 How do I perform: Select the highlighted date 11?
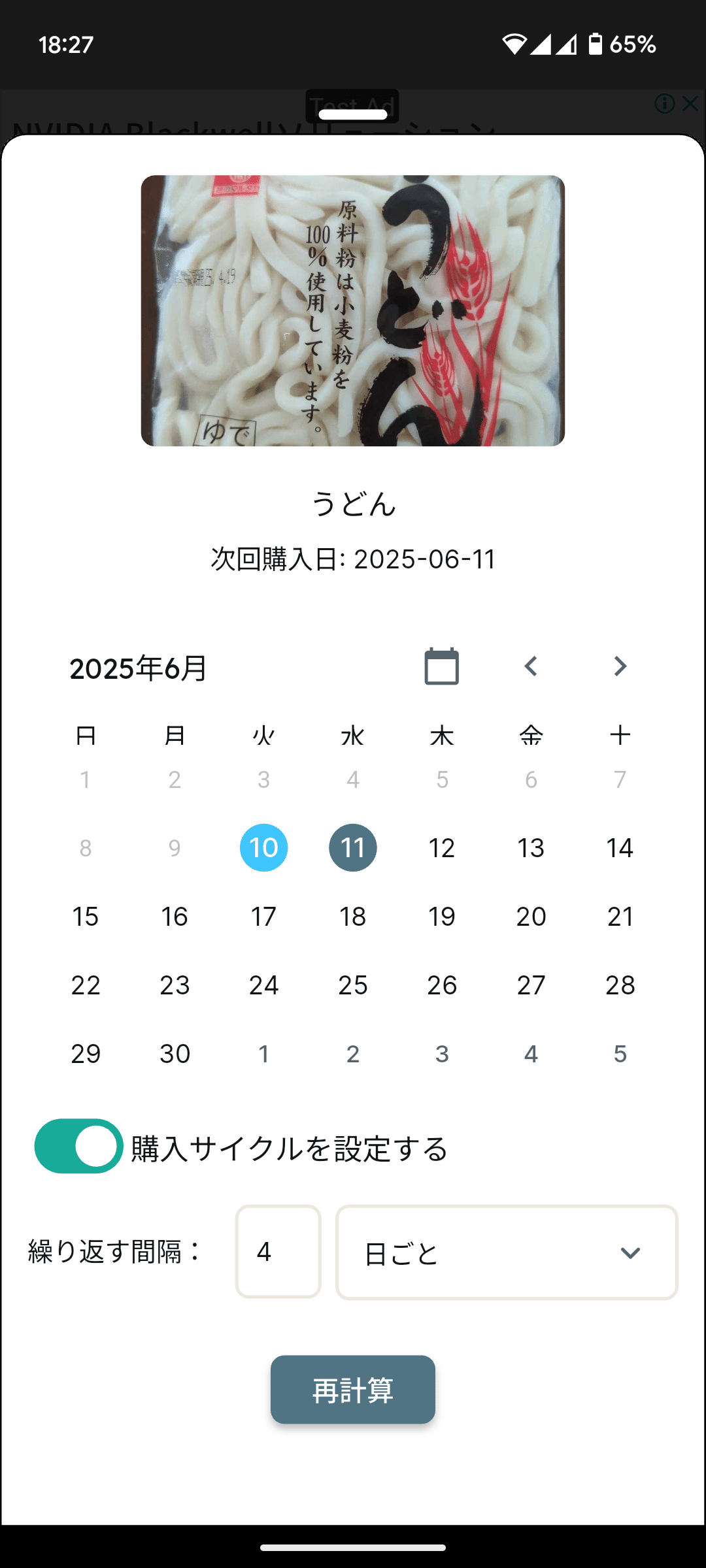click(352, 847)
